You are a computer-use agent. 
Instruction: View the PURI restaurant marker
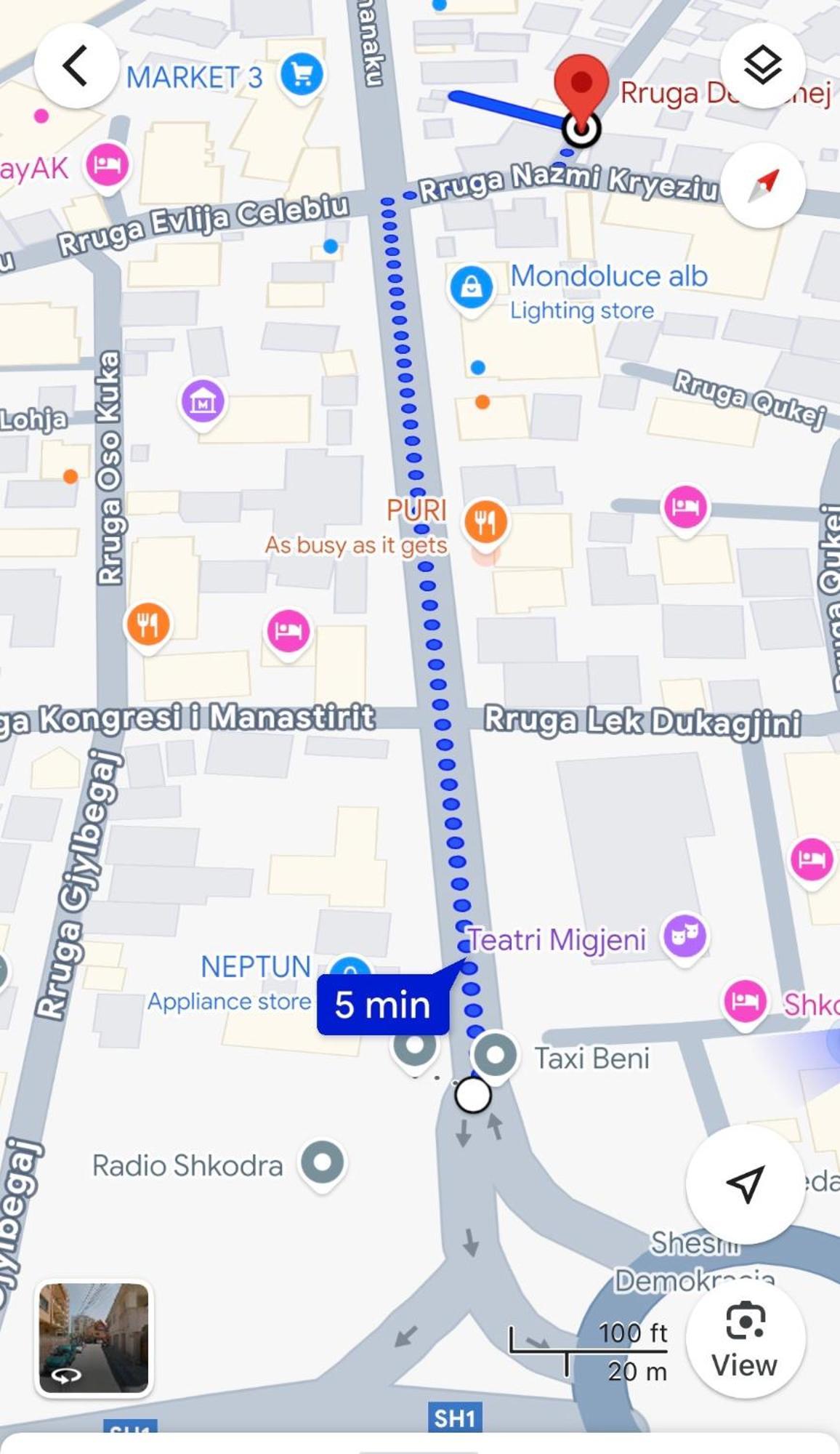pos(485,521)
